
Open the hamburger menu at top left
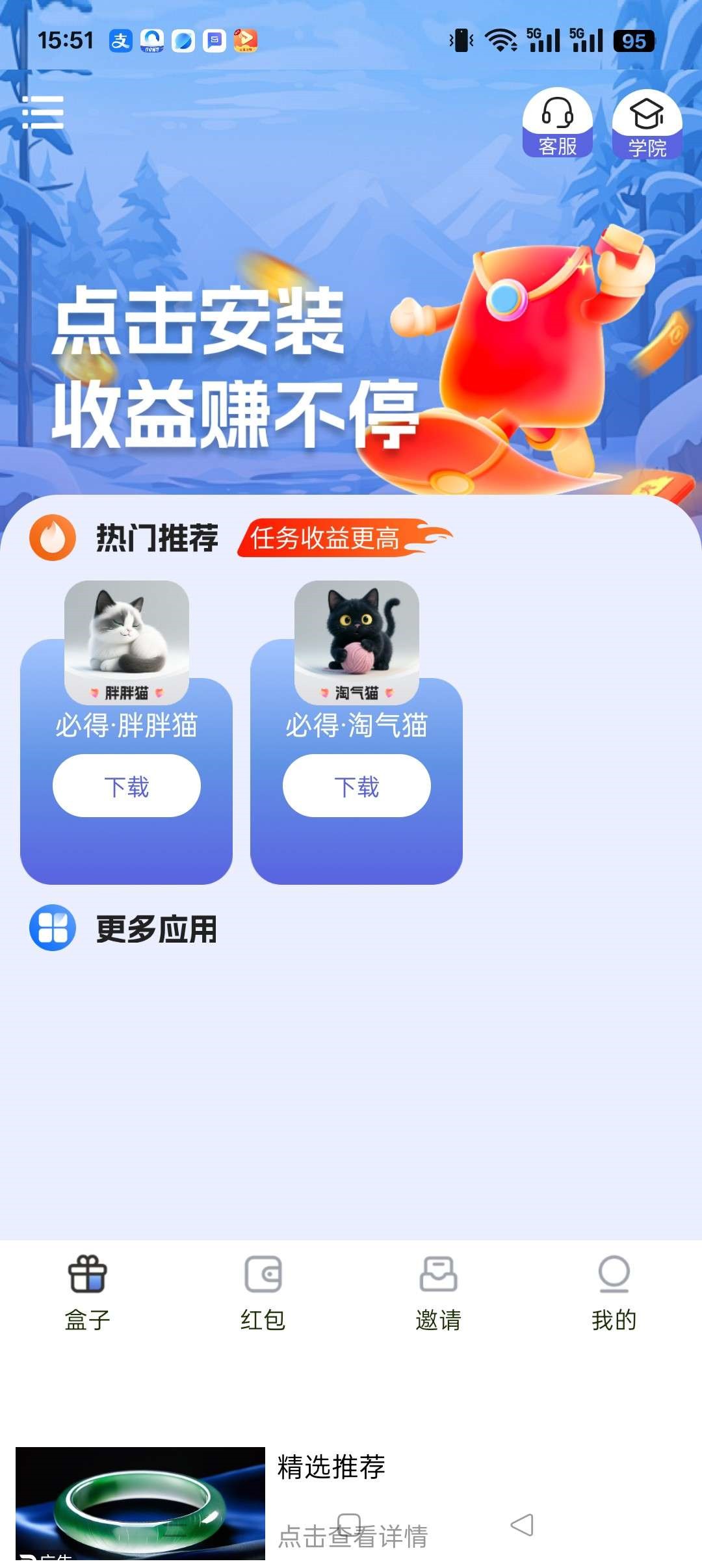point(44,112)
